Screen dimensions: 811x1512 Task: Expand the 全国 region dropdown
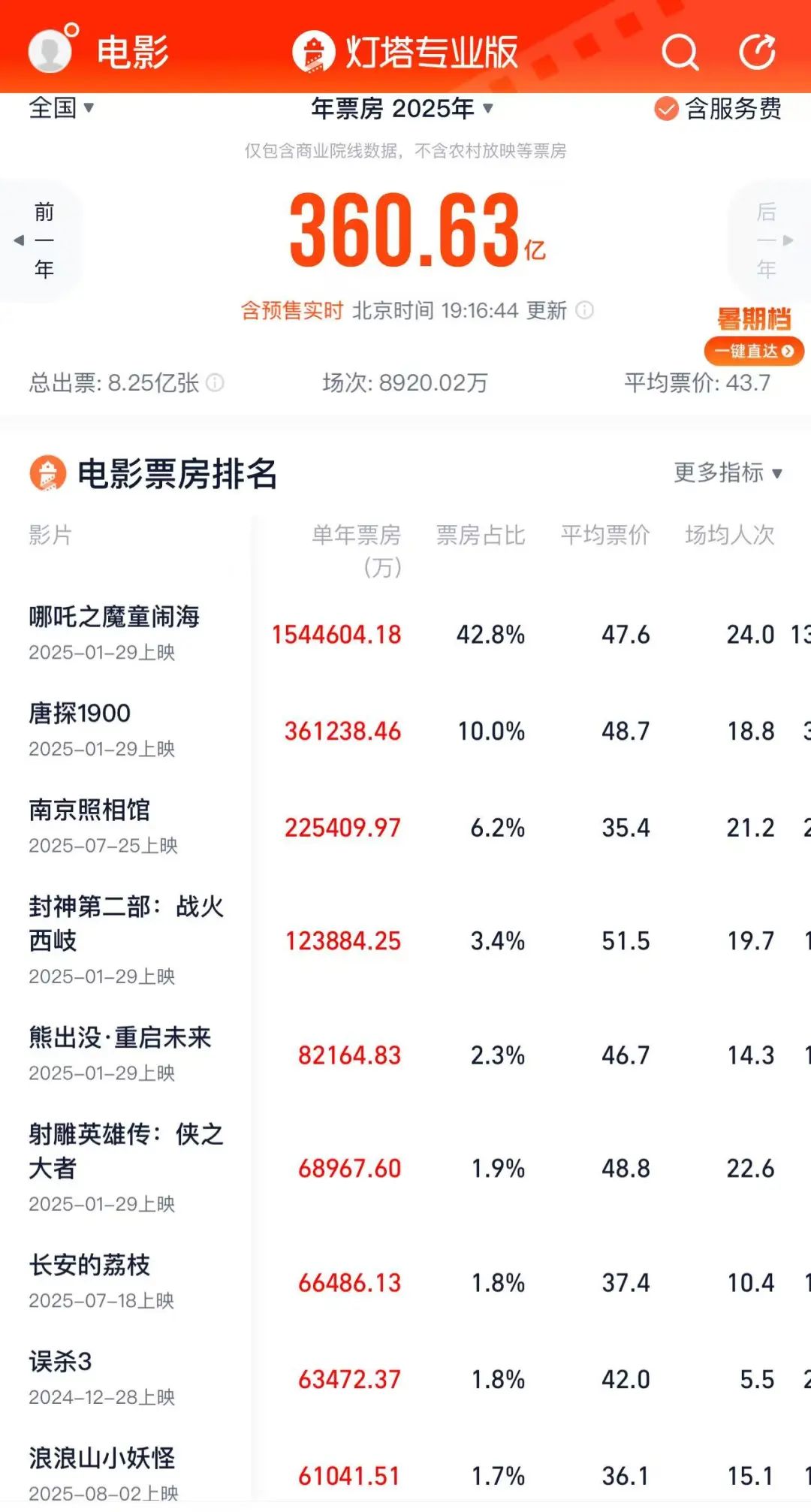pyautogui.click(x=61, y=108)
